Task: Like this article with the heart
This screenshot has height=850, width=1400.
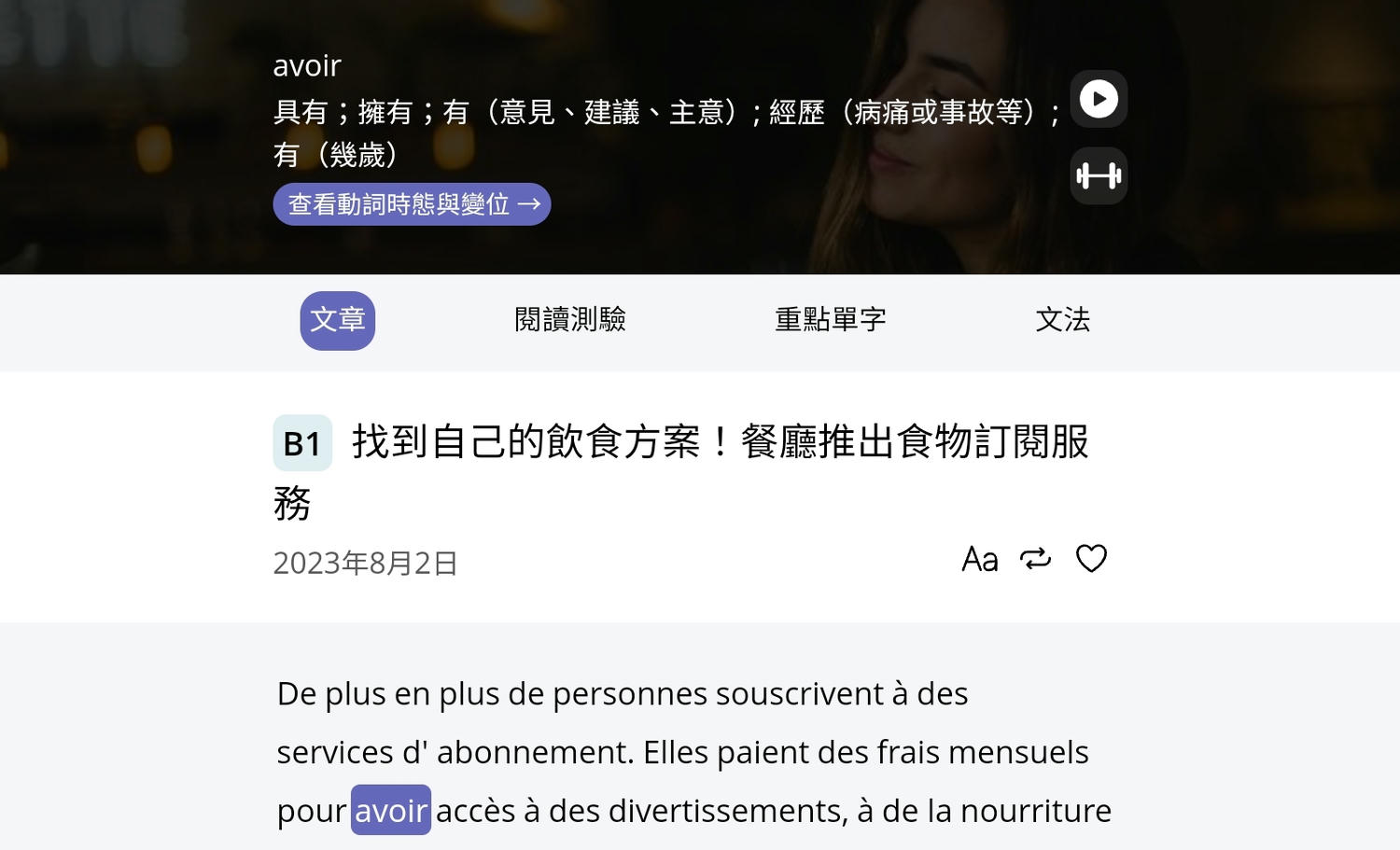Action: 1091,559
